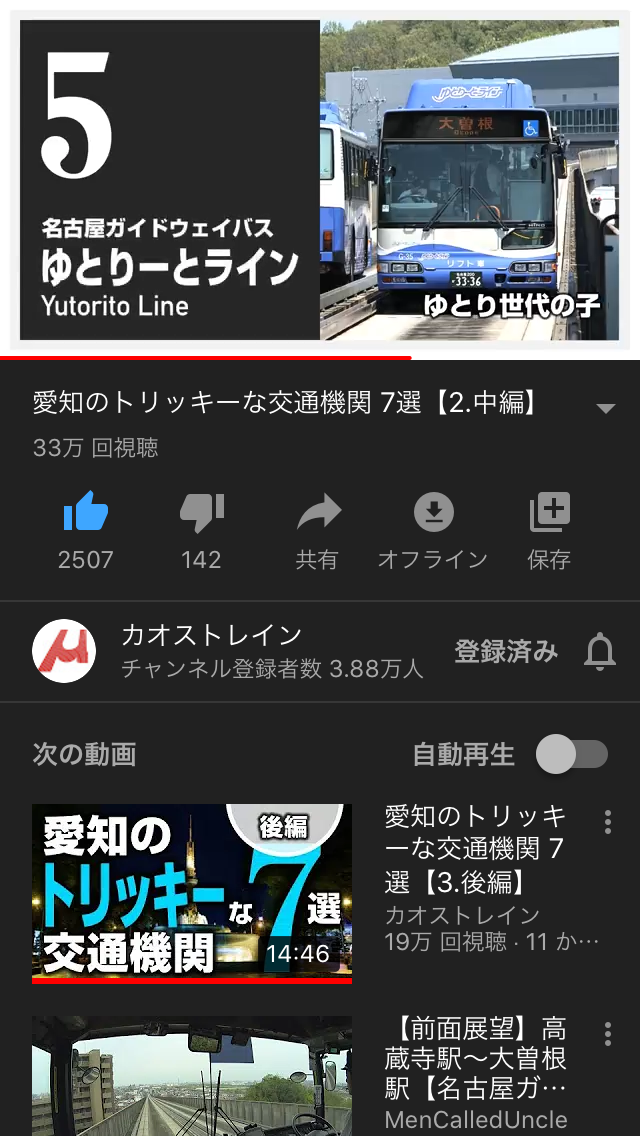Toggle the 自動再生 autoplay switch
The width and height of the screenshot is (640, 1136).
coord(571,755)
